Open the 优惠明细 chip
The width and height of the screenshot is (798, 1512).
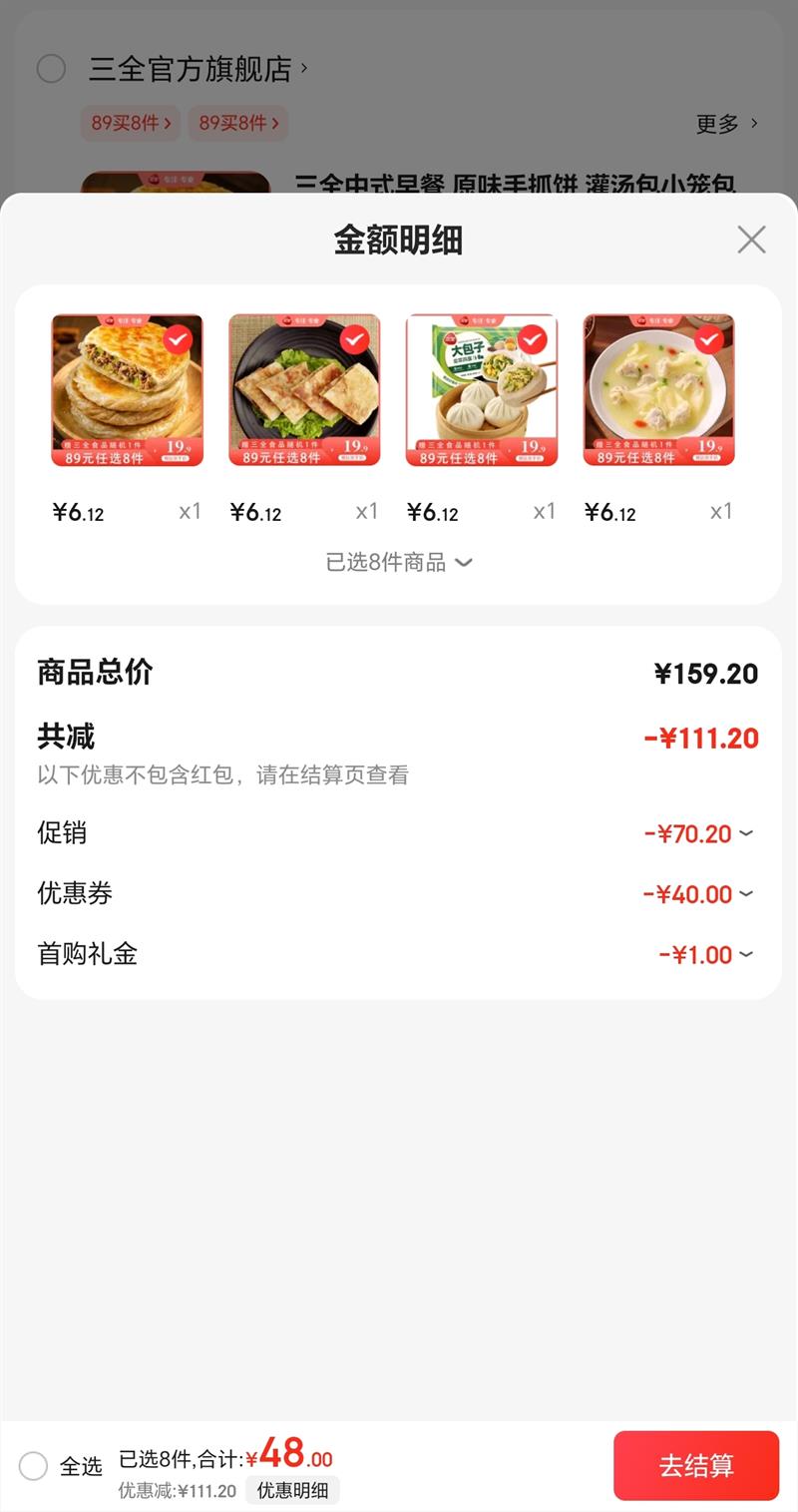pos(292,1490)
